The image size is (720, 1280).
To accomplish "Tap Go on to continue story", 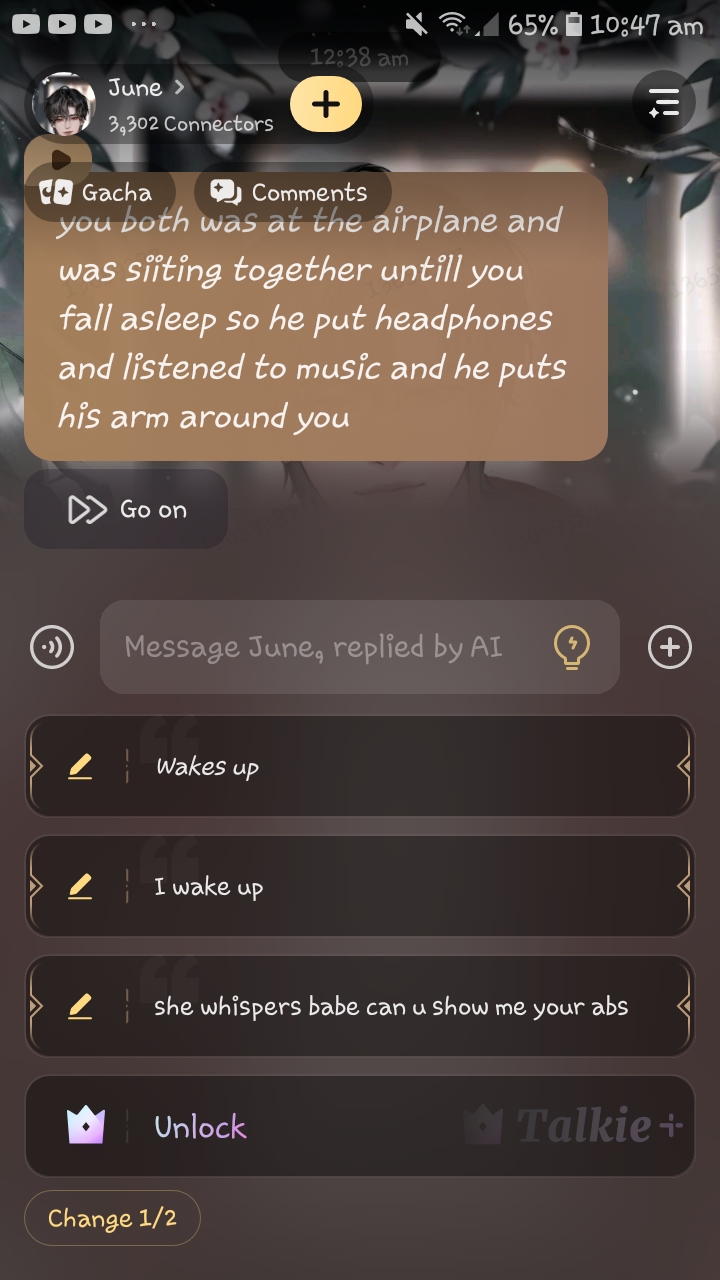I will (126, 510).
